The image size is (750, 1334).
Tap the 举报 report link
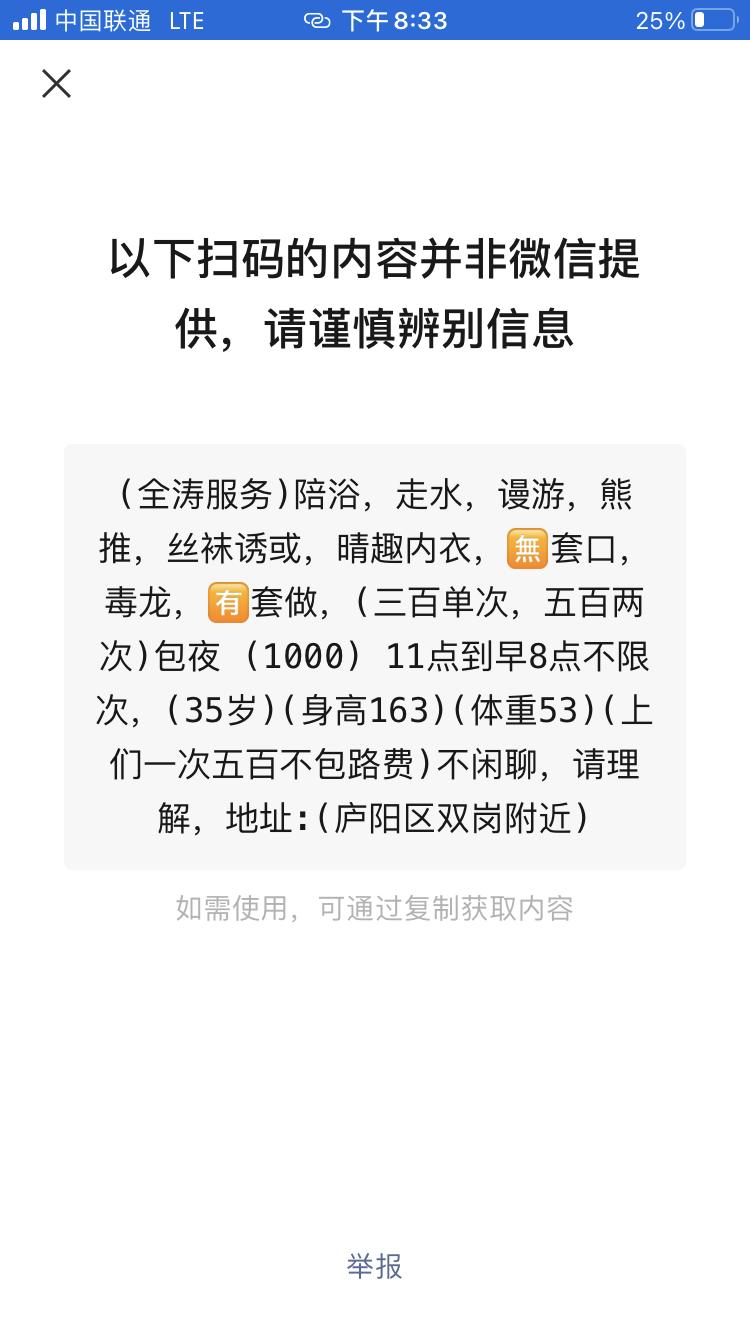click(x=374, y=1266)
